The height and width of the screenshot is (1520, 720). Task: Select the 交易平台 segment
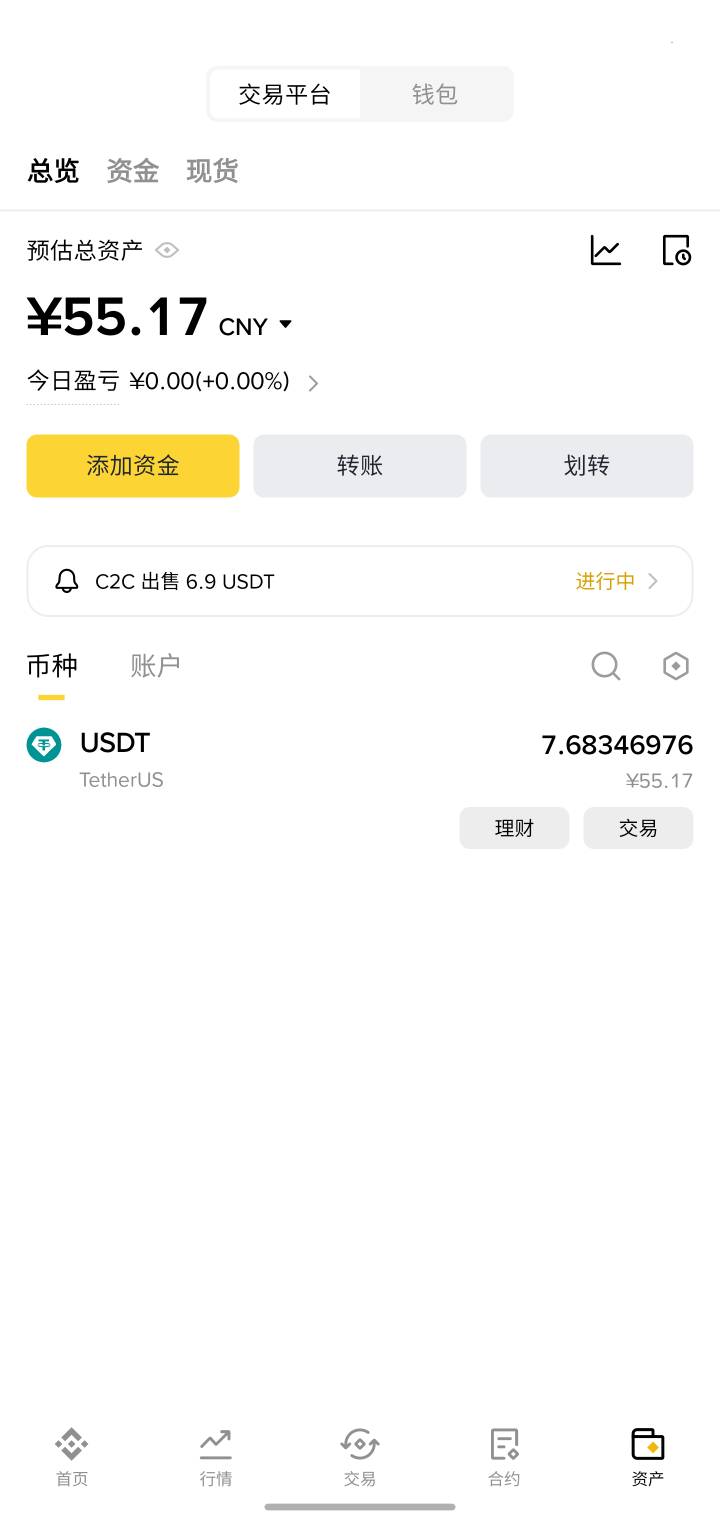click(284, 94)
